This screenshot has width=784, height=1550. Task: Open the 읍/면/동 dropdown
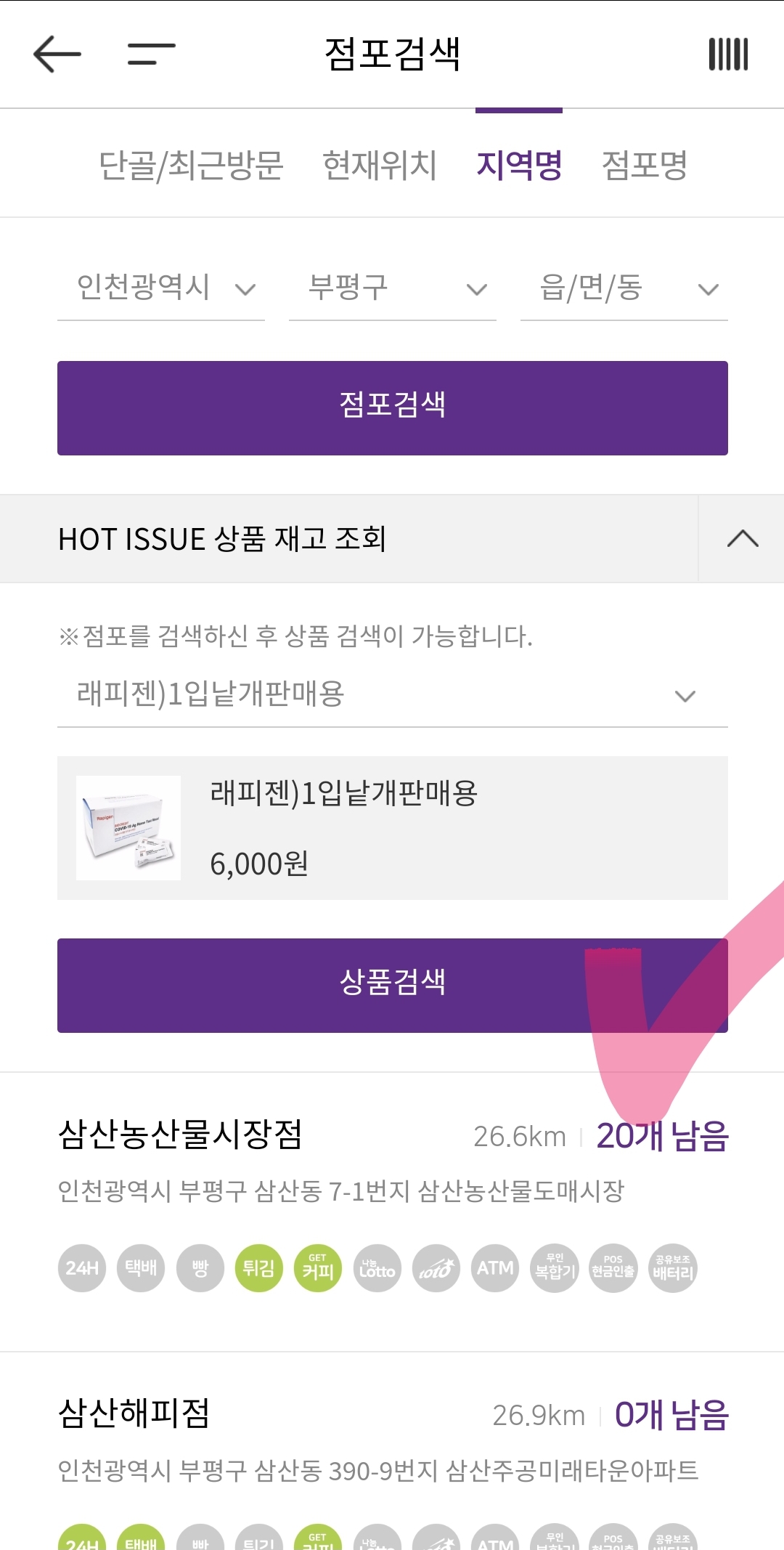tap(624, 288)
